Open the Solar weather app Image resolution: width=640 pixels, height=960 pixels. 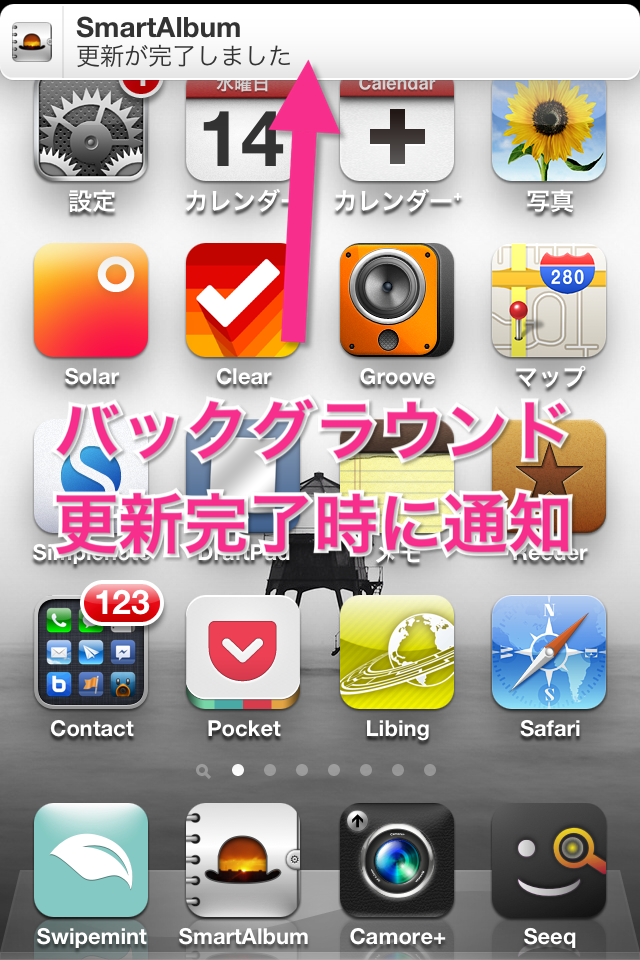coord(91,300)
